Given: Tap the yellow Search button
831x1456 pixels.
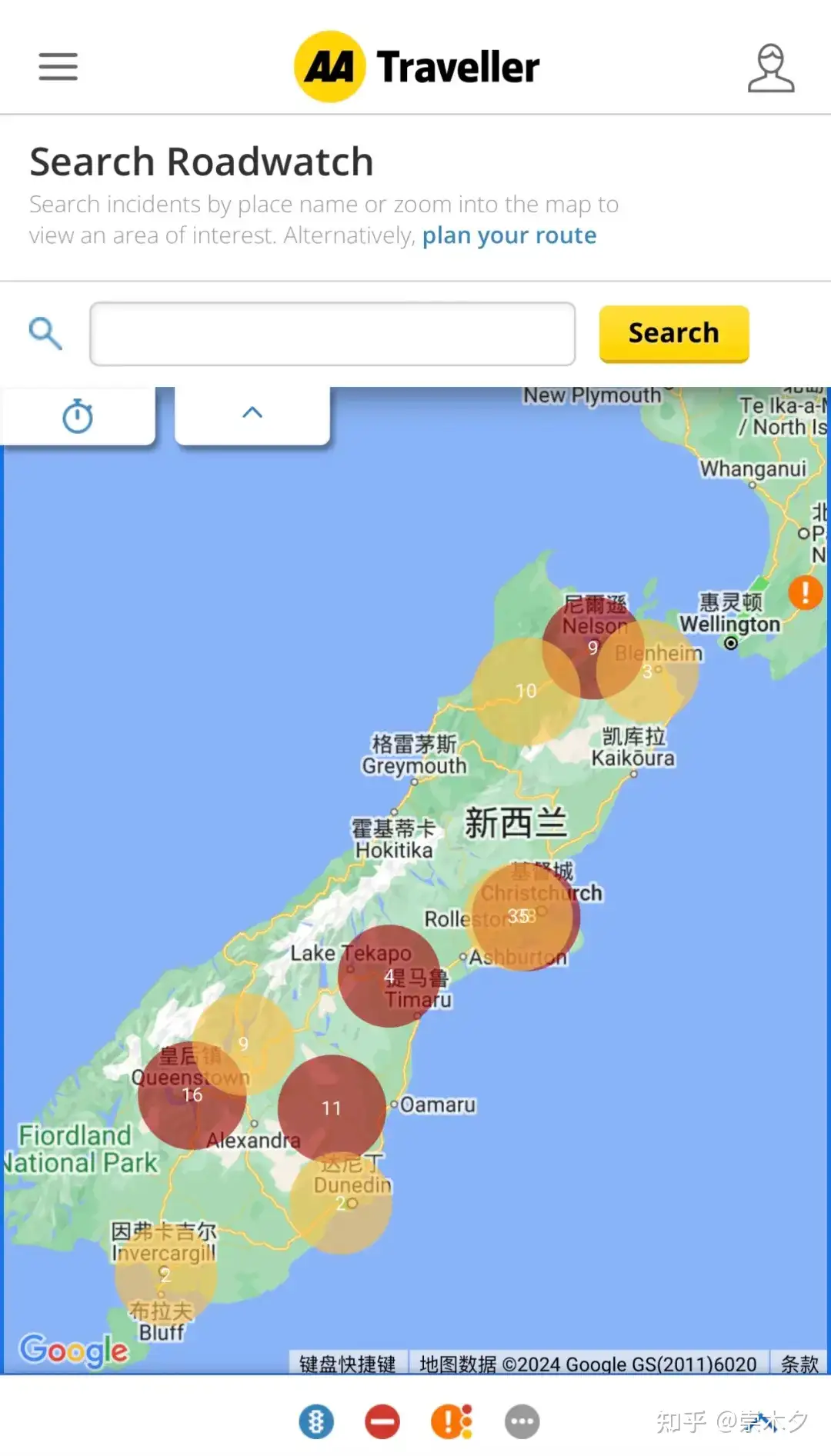Looking at the screenshot, I should pyautogui.click(x=674, y=334).
